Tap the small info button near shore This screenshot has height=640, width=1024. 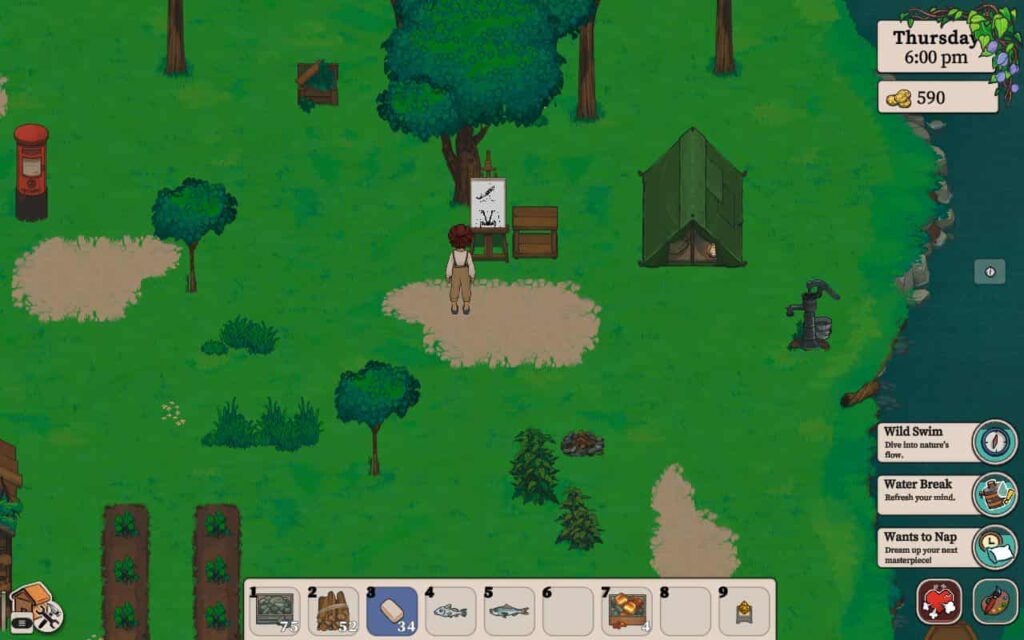(x=990, y=271)
